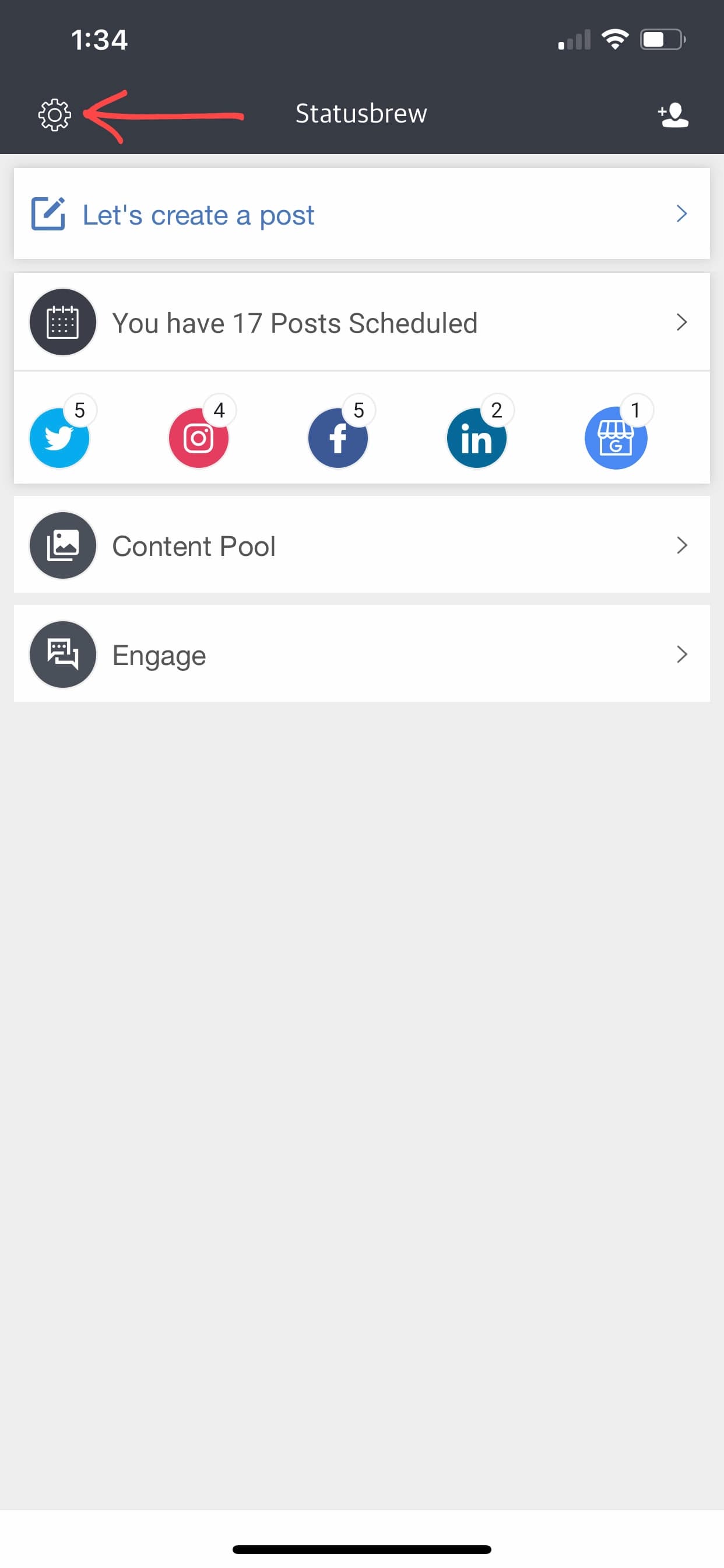The height and width of the screenshot is (1568, 724).
Task: Open the Settings gear icon
Action: click(56, 116)
